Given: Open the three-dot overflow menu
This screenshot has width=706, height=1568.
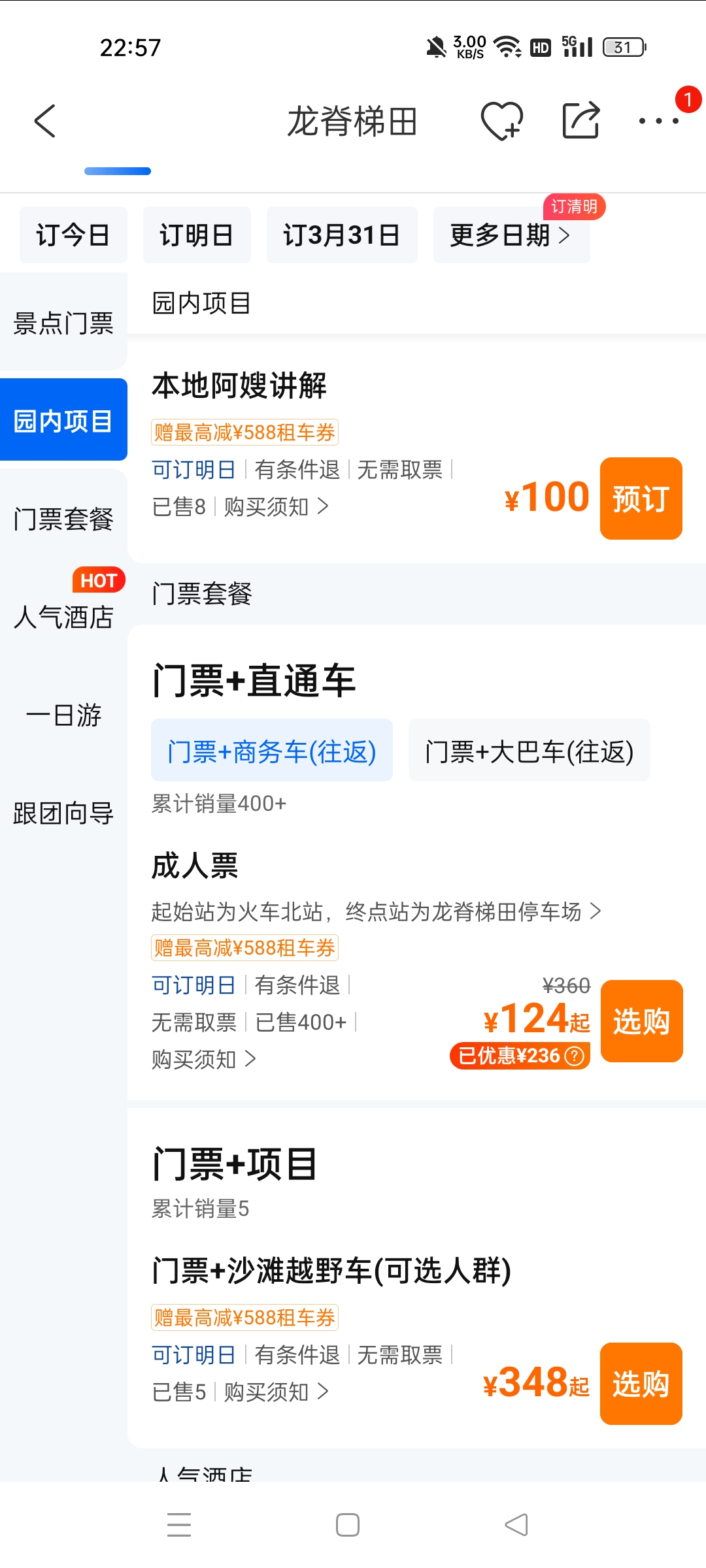Looking at the screenshot, I should (659, 121).
